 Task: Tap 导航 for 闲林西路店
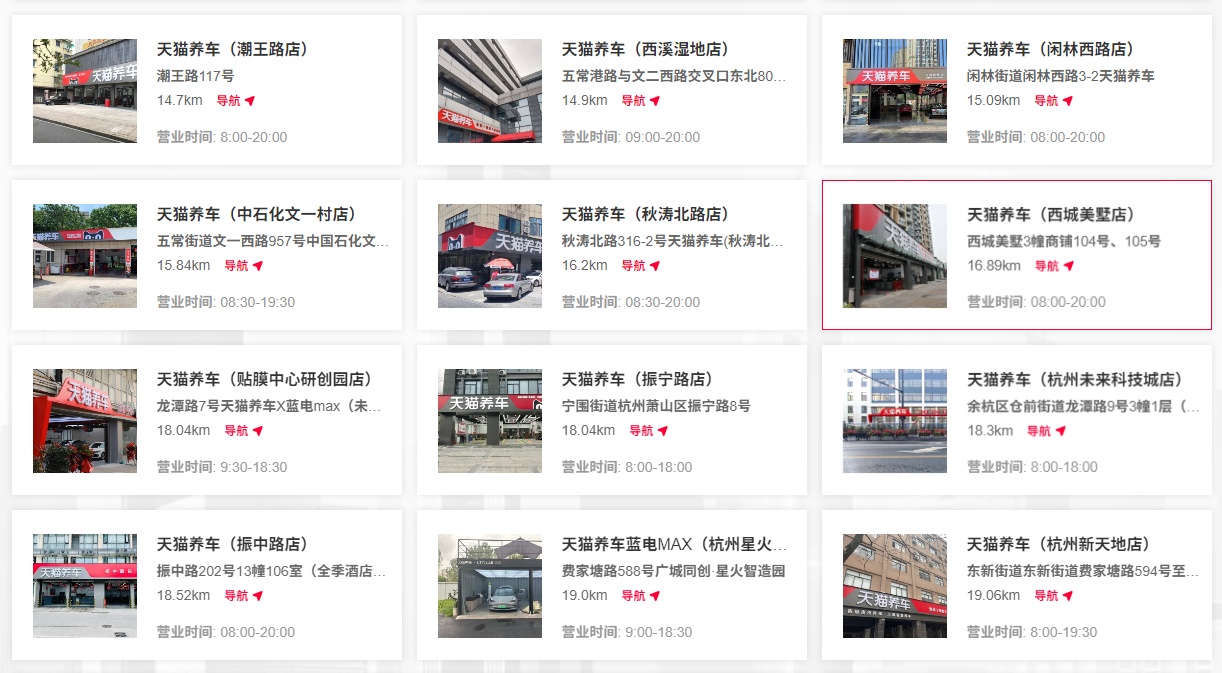click(1054, 101)
